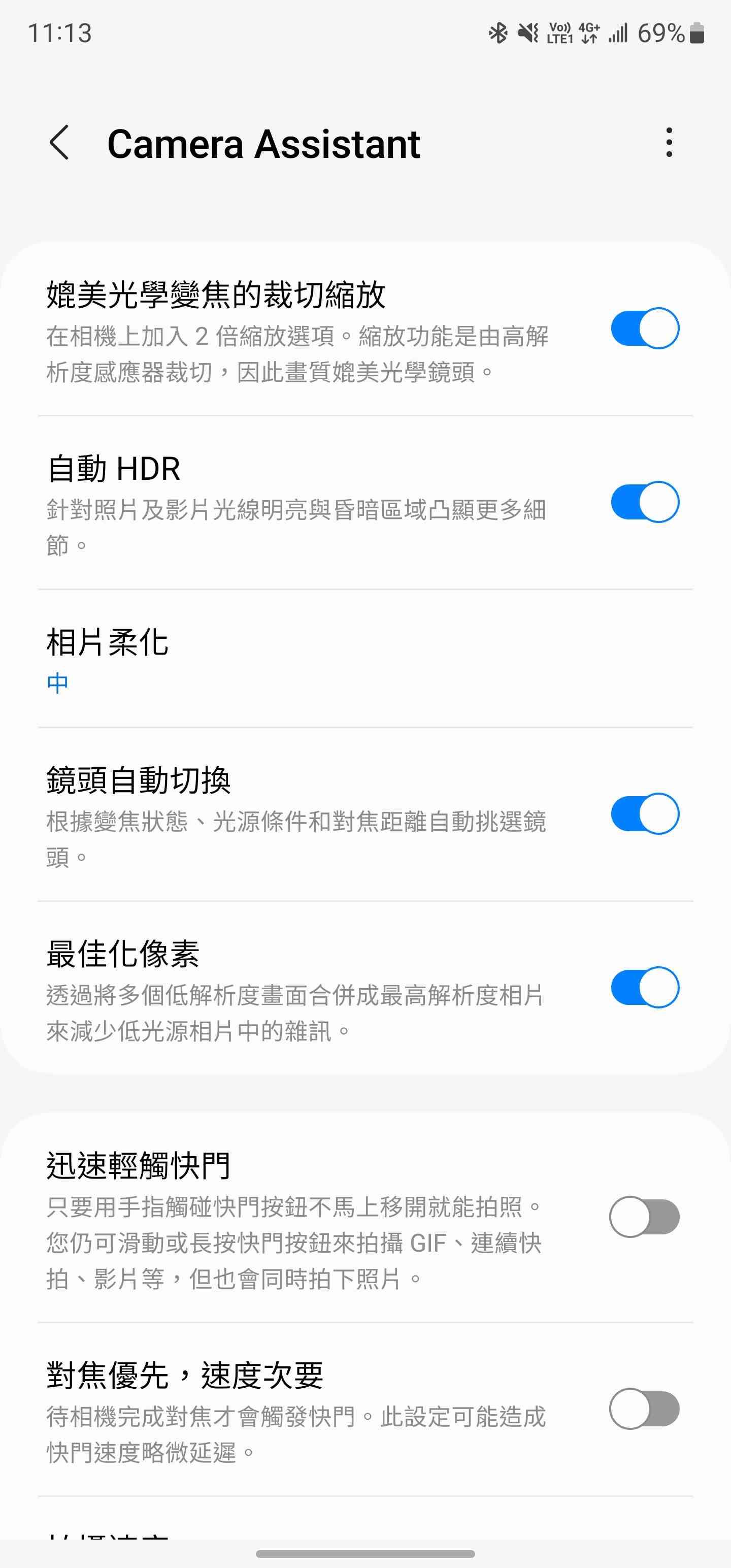Open the three-dot overflow menu
The image size is (731, 1568).
click(x=669, y=143)
